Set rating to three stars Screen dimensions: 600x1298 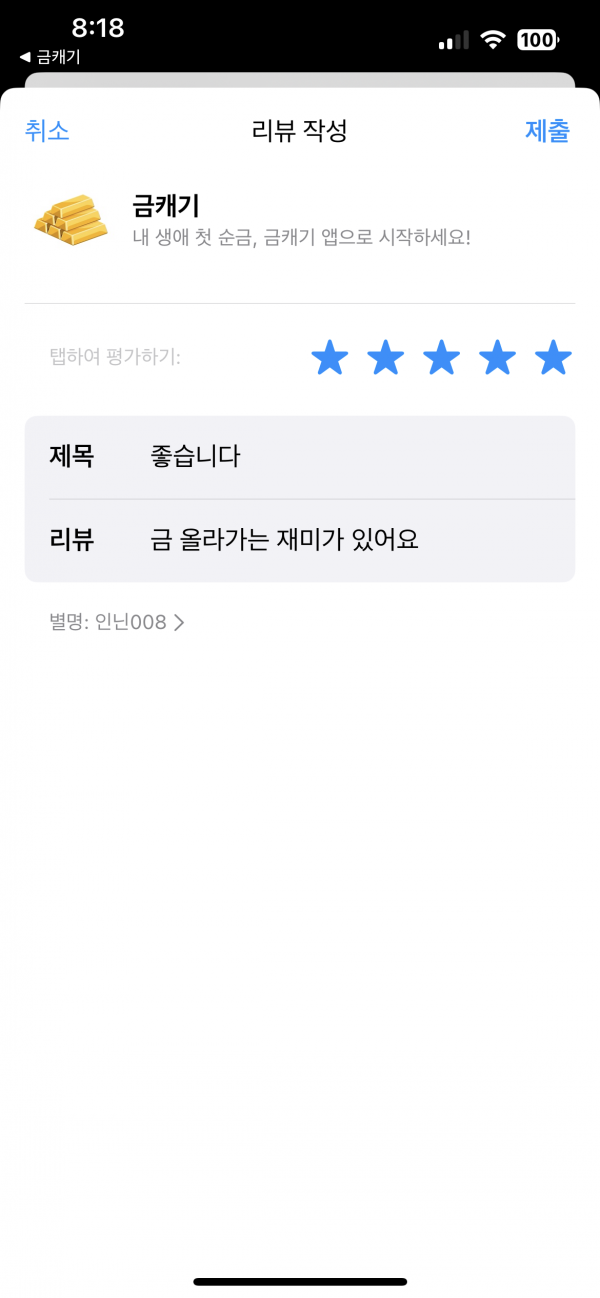(441, 357)
